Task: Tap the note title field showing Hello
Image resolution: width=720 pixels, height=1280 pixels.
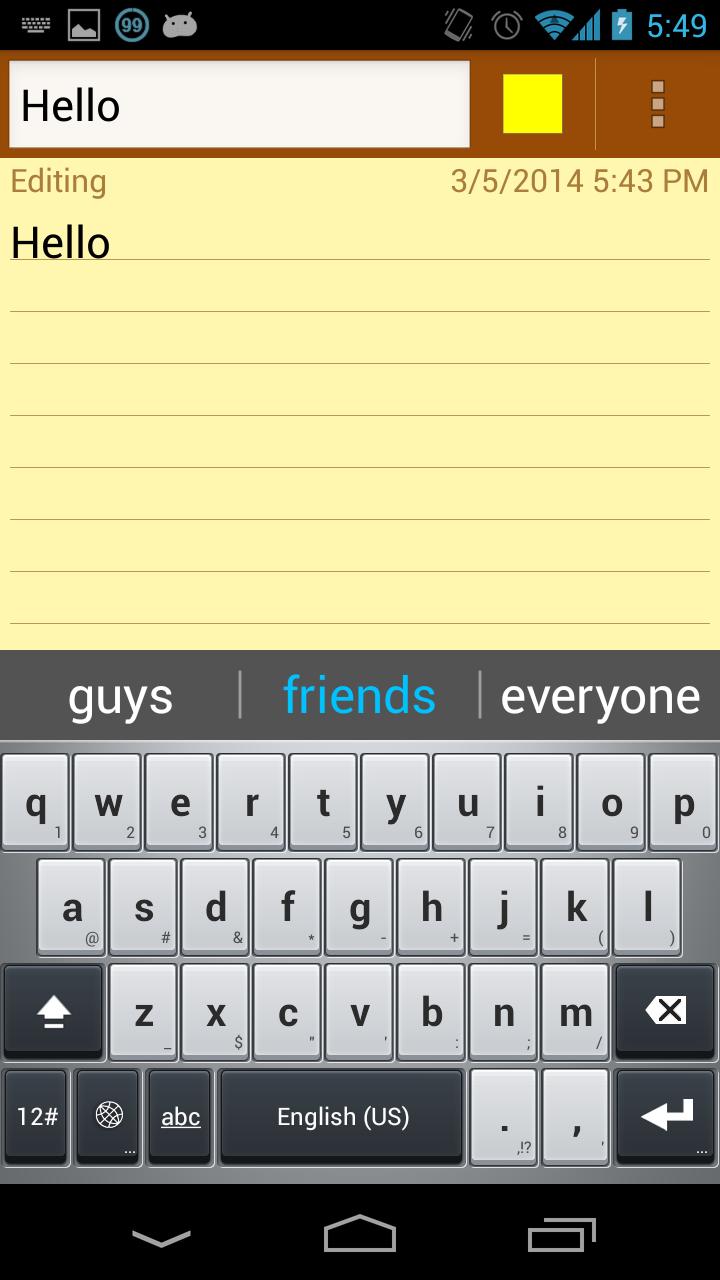Action: point(238,103)
